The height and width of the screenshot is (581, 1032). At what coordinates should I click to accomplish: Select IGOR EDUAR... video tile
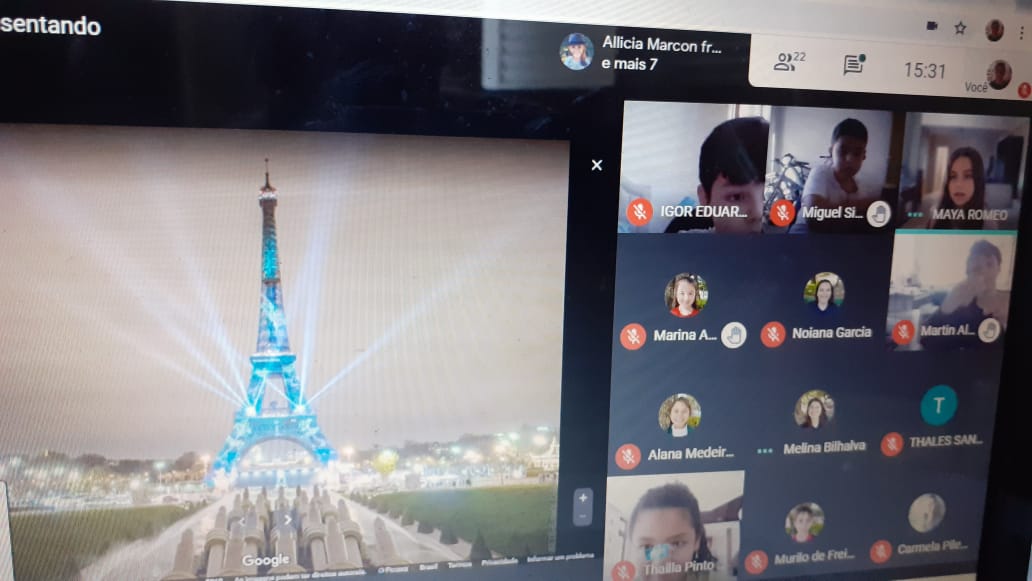[x=693, y=168]
